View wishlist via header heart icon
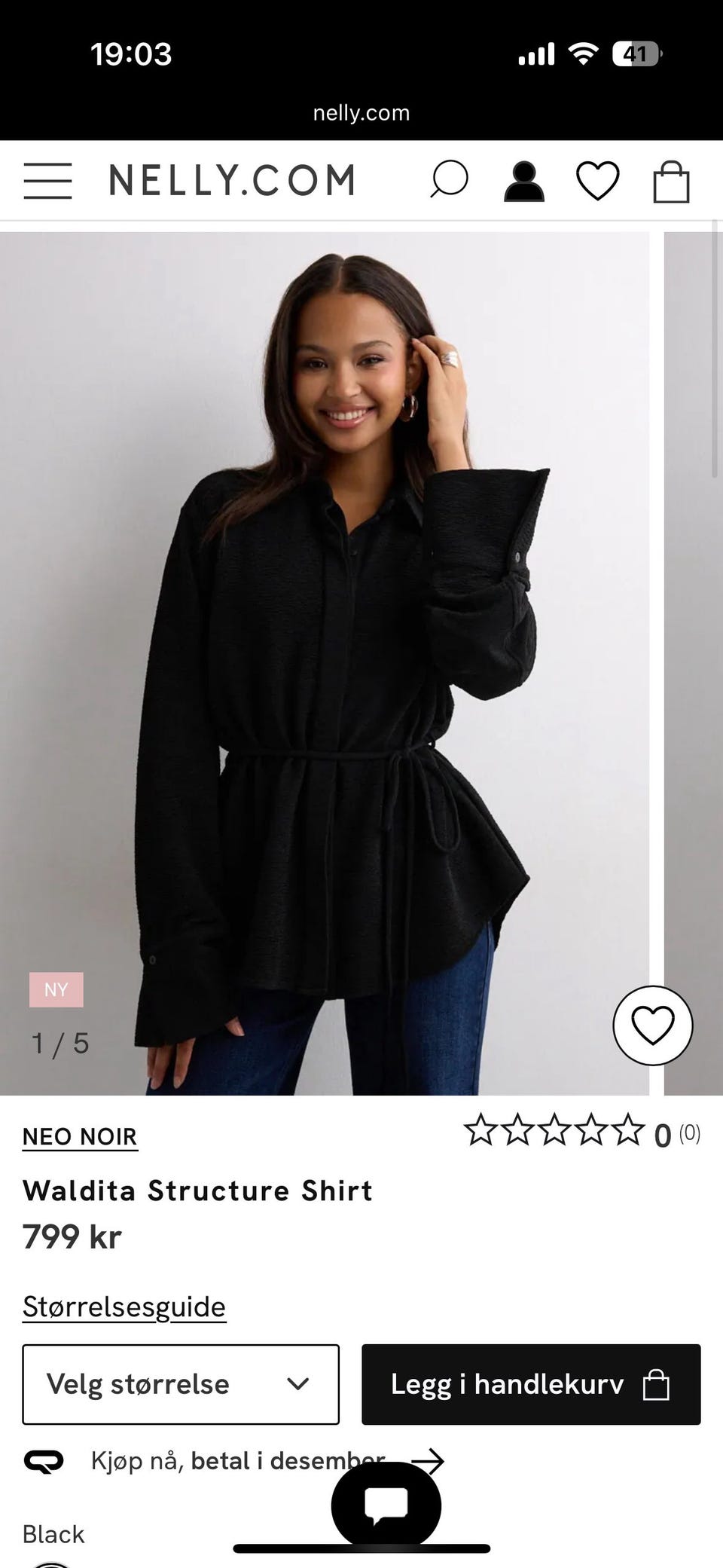 pyautogui.click(x=597, y=181)
